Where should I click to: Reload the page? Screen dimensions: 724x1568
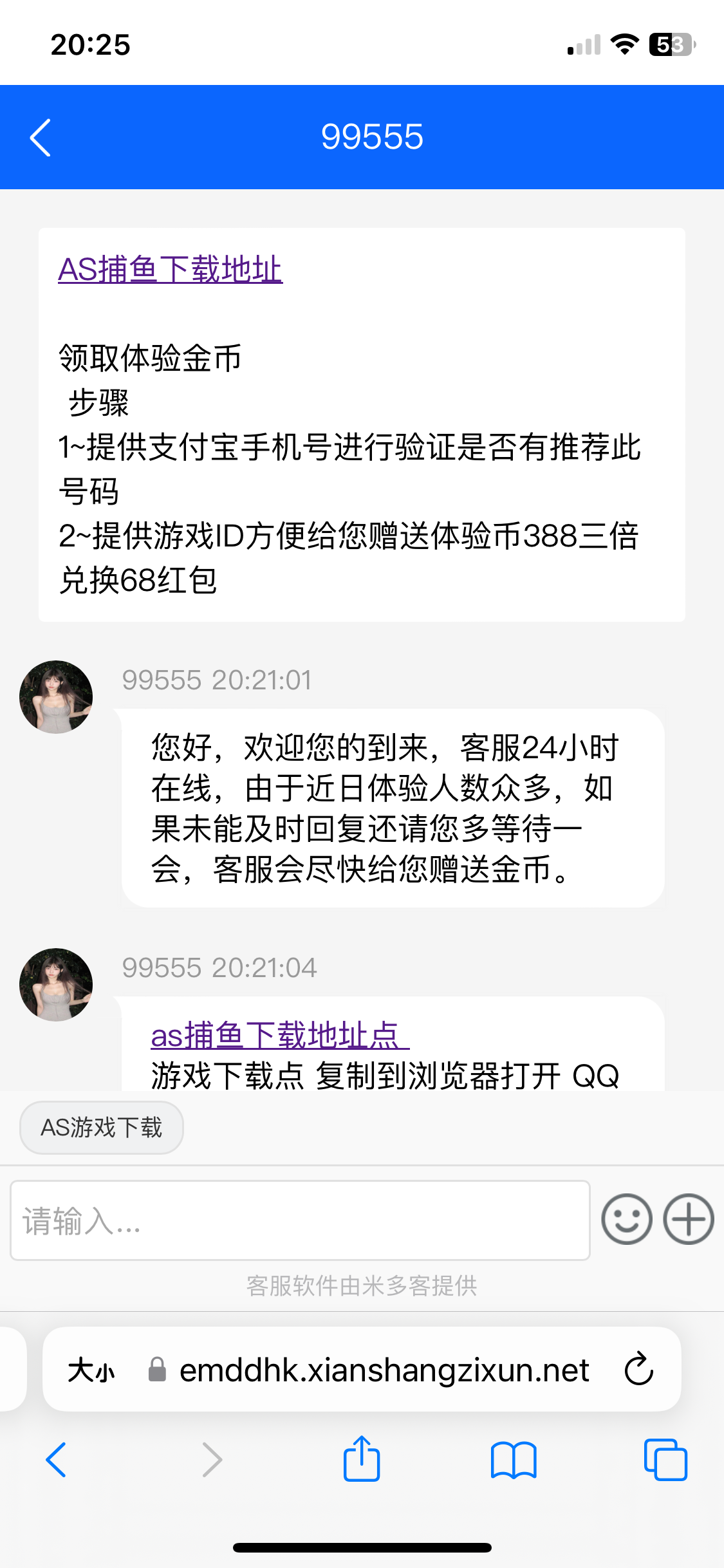tap(638, 1369)
